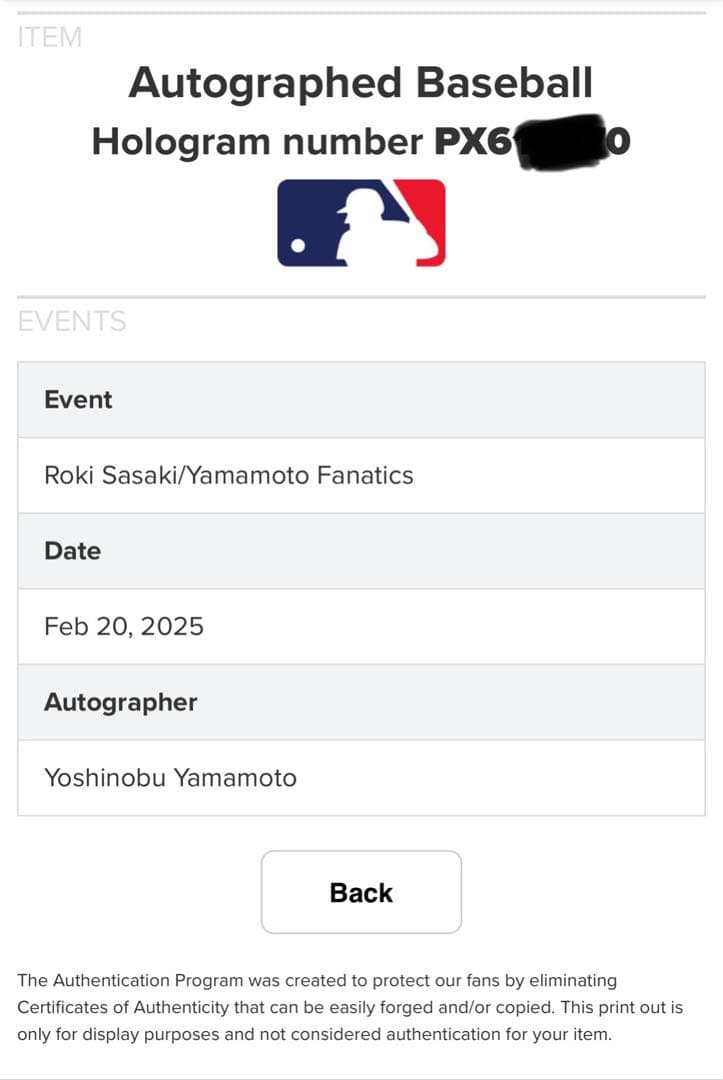
Task: Click the ITEM section header
Action: [x=49, y=37]
